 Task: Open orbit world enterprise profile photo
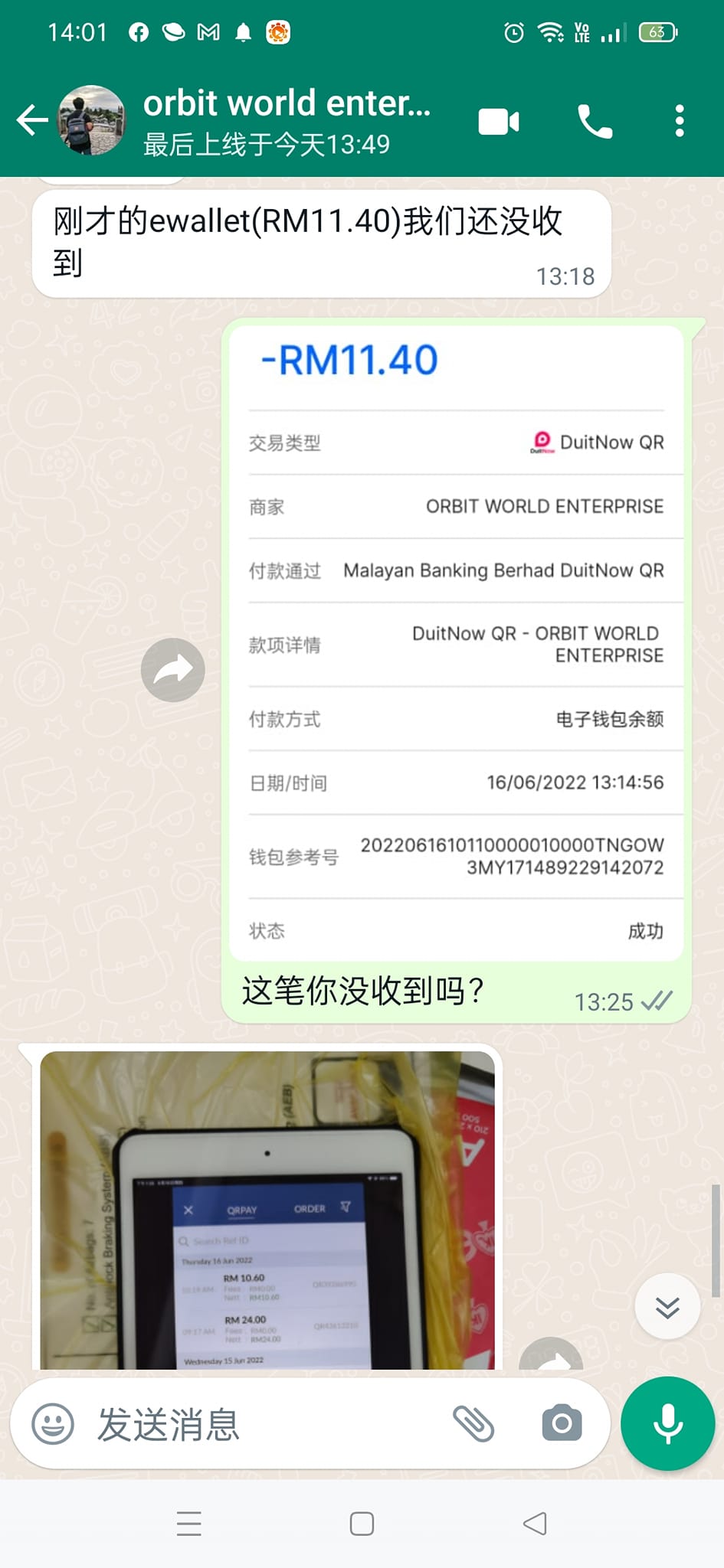point(91,120)
